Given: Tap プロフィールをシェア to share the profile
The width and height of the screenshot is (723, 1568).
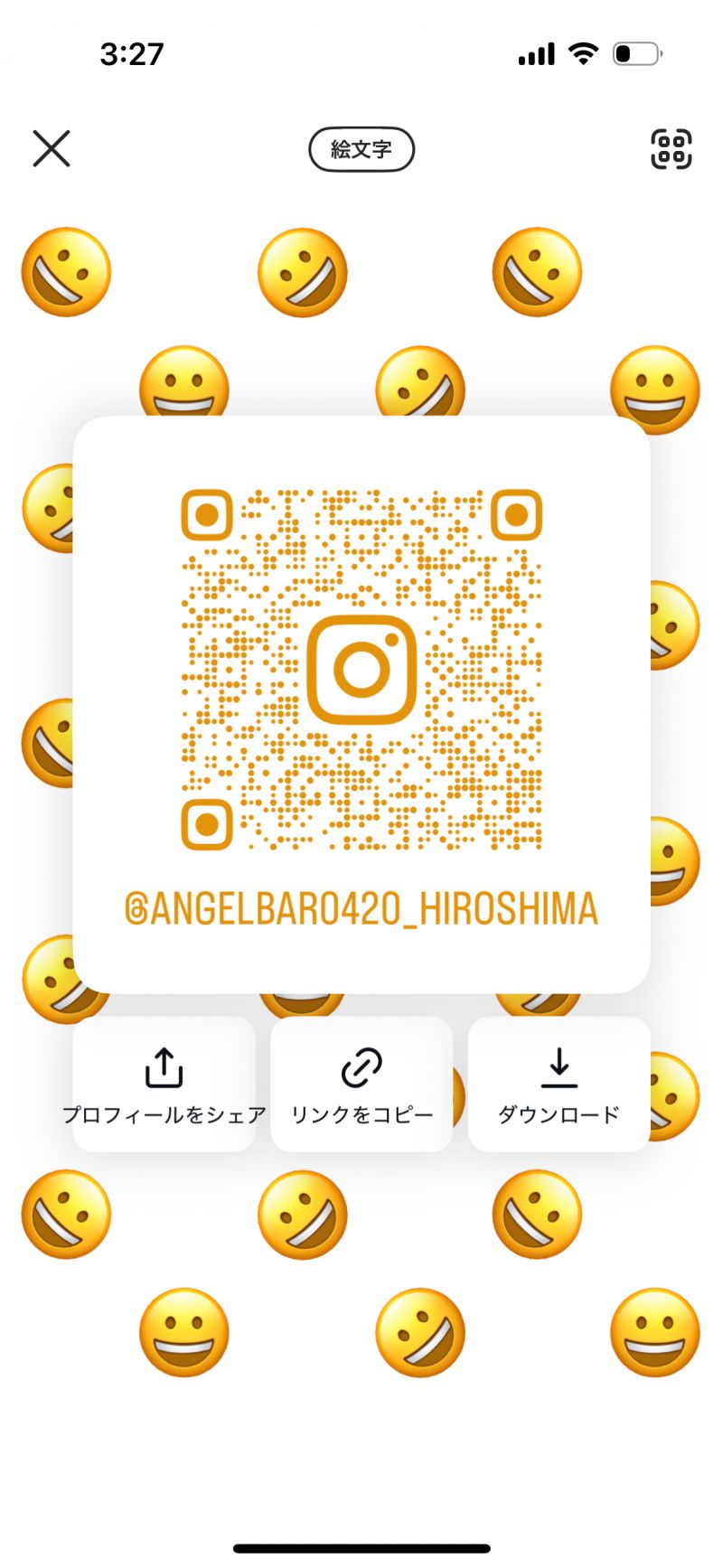Looking at the screenshot, I should tap(164, 1084).
